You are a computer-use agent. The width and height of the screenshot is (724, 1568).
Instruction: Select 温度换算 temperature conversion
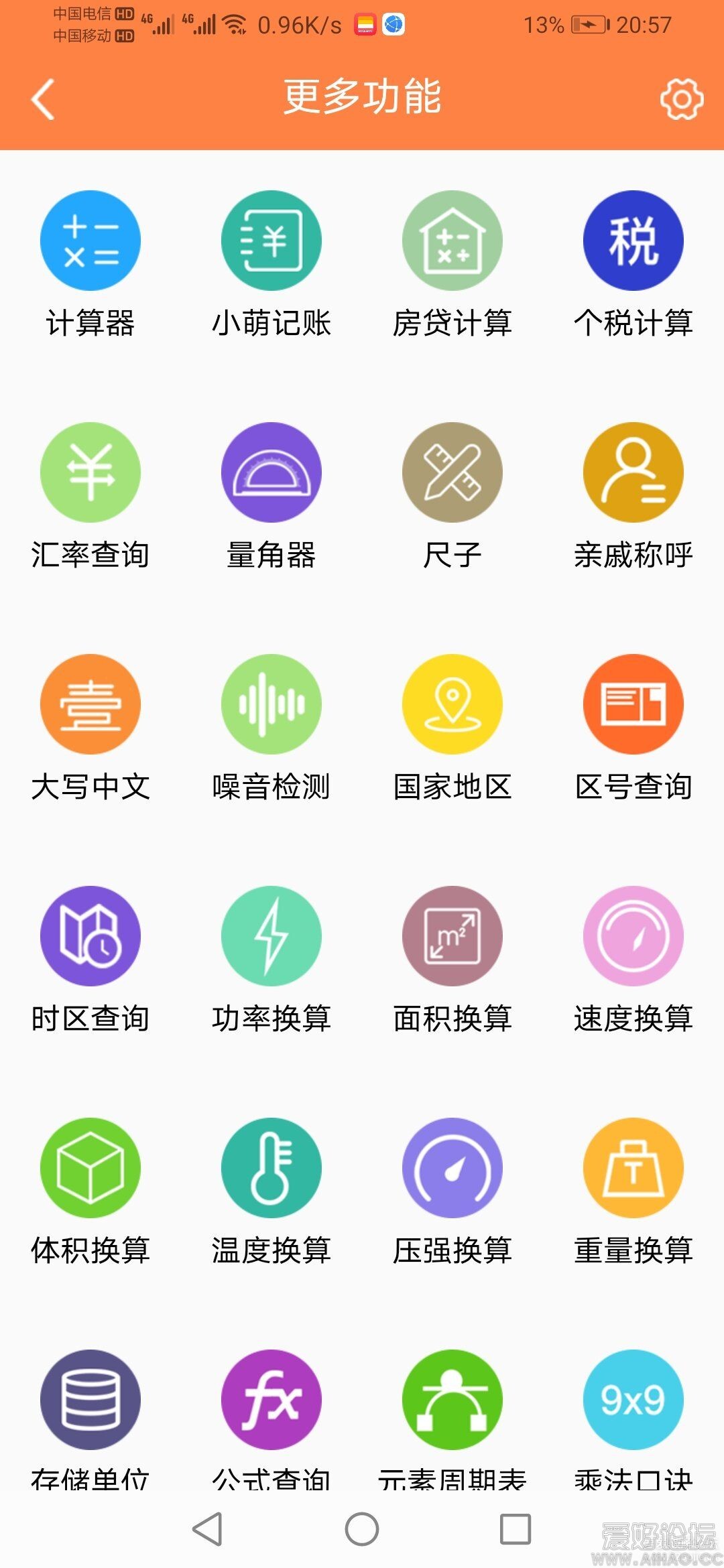tap(271, 1168)
